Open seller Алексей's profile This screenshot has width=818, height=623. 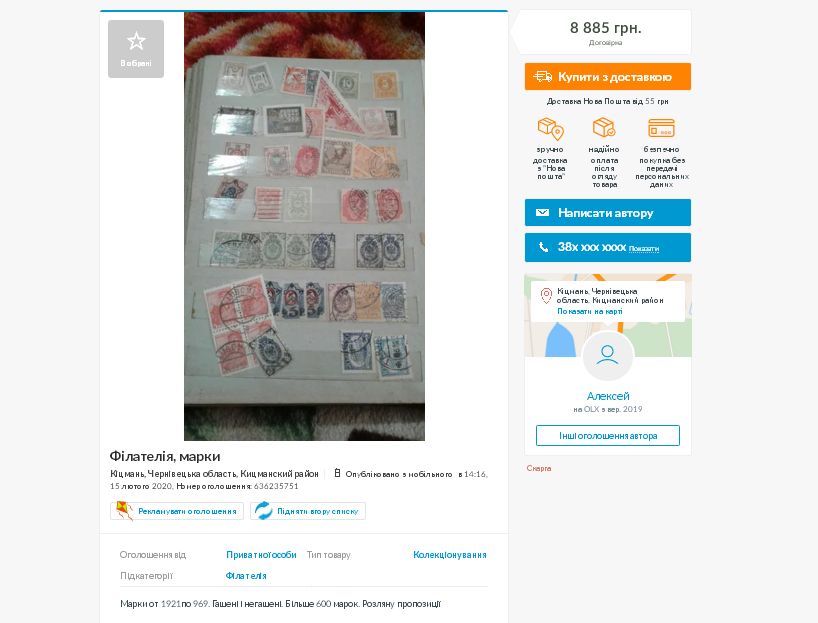coord(607,396)
